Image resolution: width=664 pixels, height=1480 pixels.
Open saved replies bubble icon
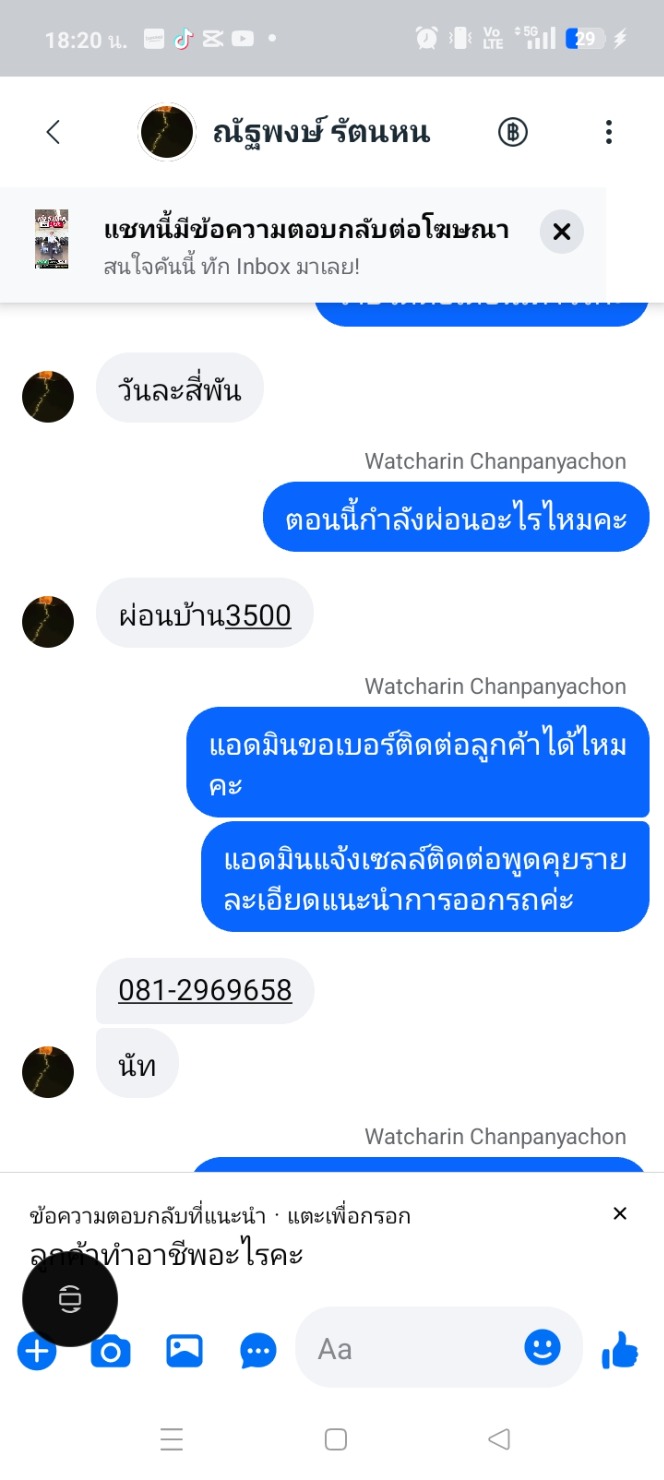pyautogui.click(x=259, y=1352)
